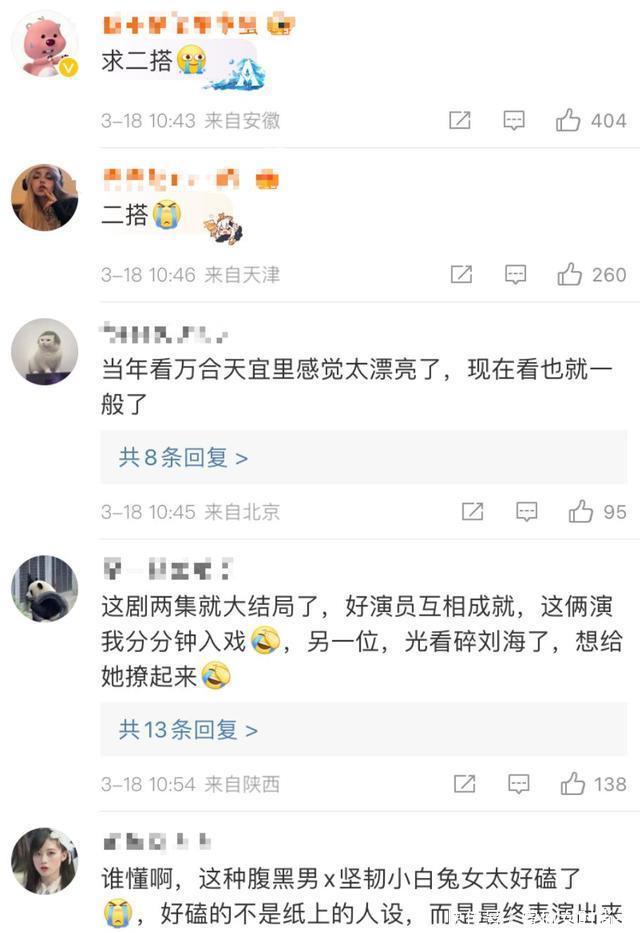
Task: Expand 共13条回复 replies
Action: tap(188, 730)
